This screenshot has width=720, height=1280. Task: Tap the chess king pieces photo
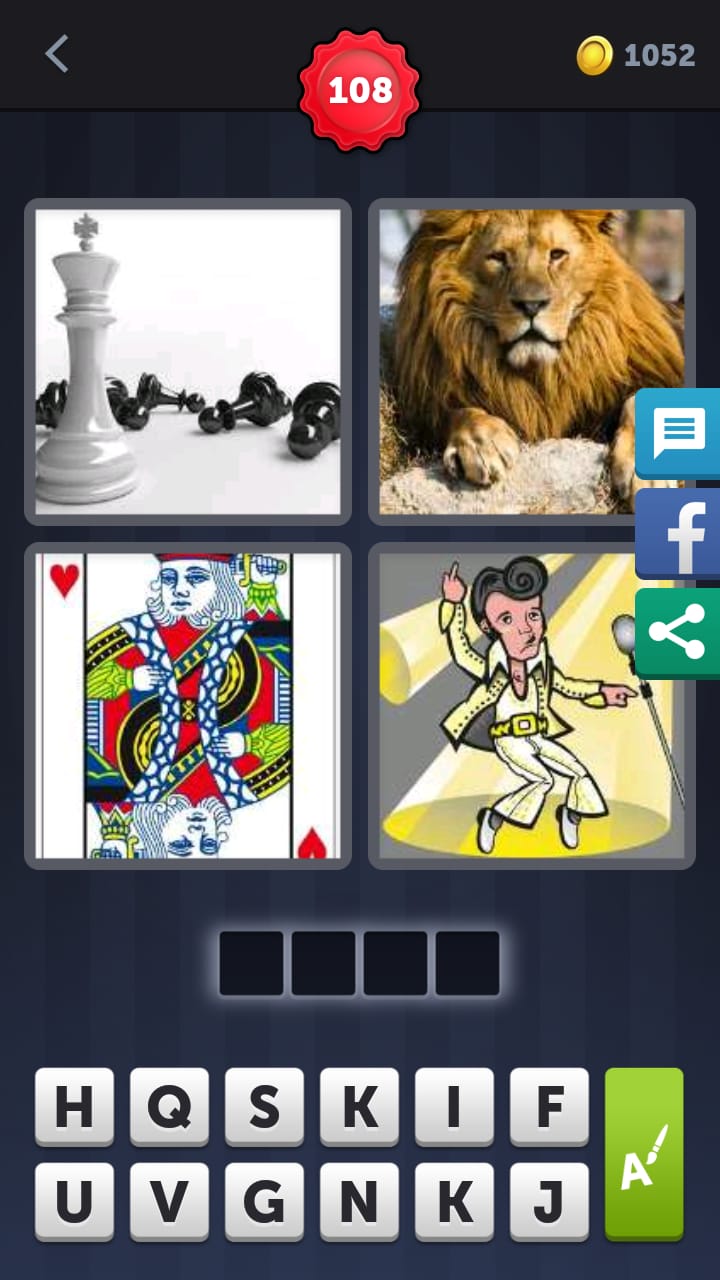(187, 360)
